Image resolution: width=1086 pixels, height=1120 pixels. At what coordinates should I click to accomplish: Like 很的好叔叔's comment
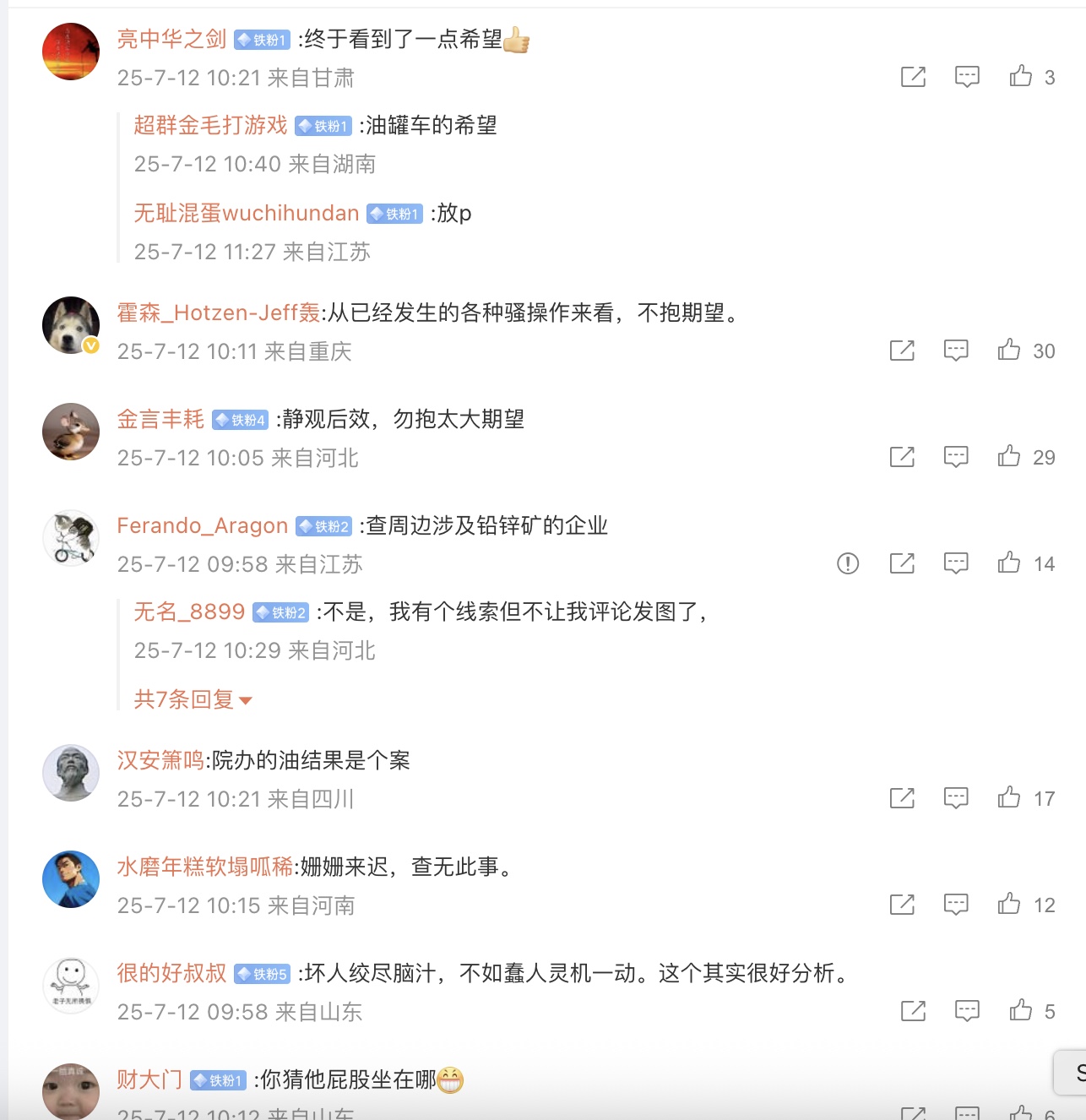1020,1011
